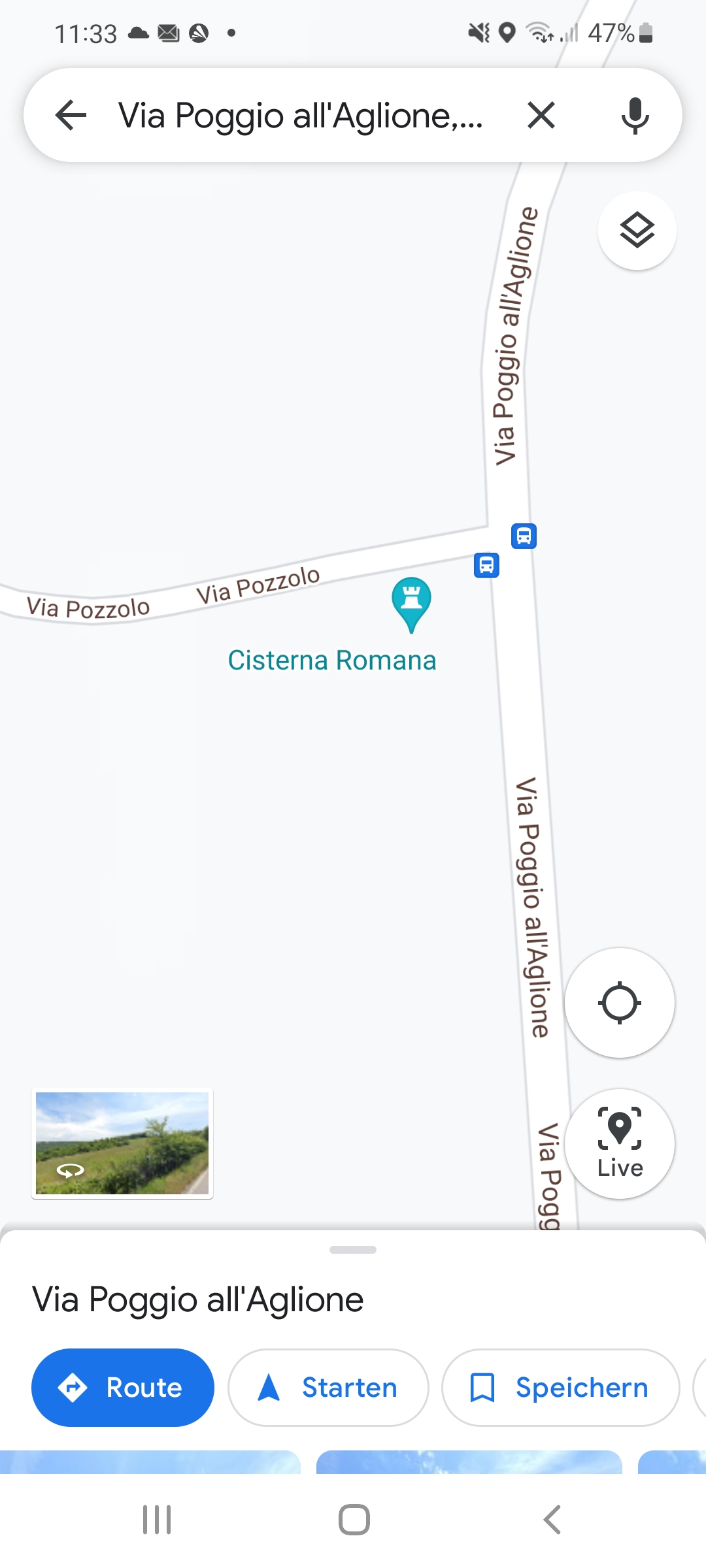This screenshot has width=706, height=1568.
Task: Center map on my current location
Action: click(620, 1003)
